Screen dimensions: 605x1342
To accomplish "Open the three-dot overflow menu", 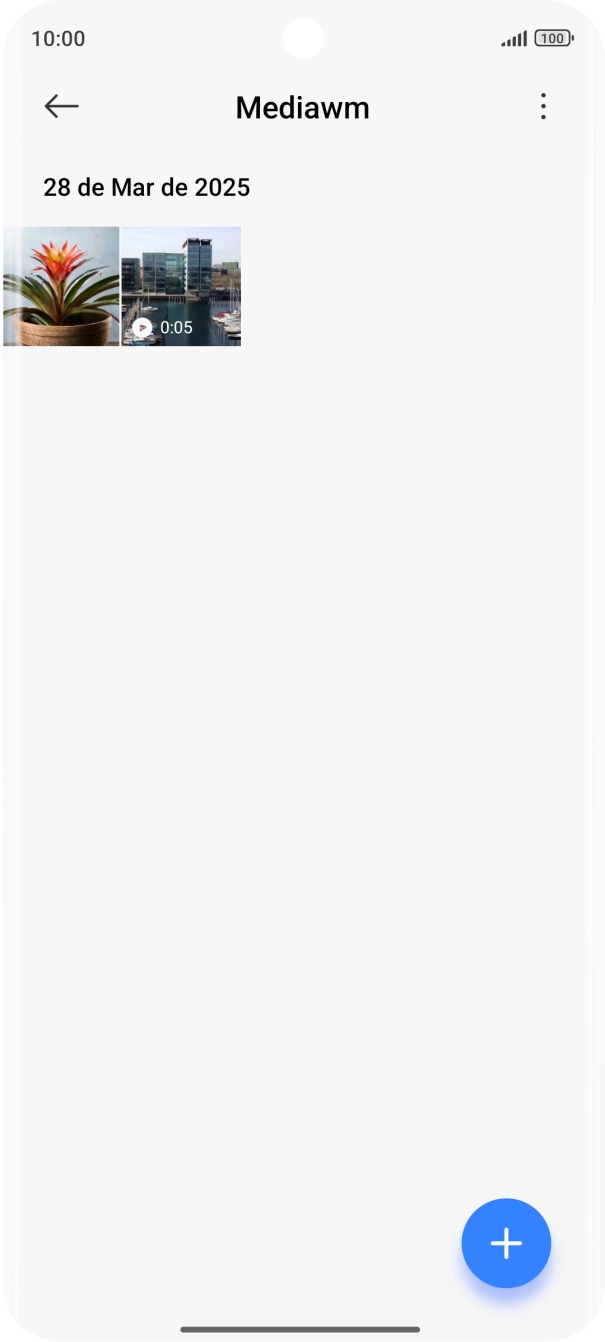I will point(543,106).
